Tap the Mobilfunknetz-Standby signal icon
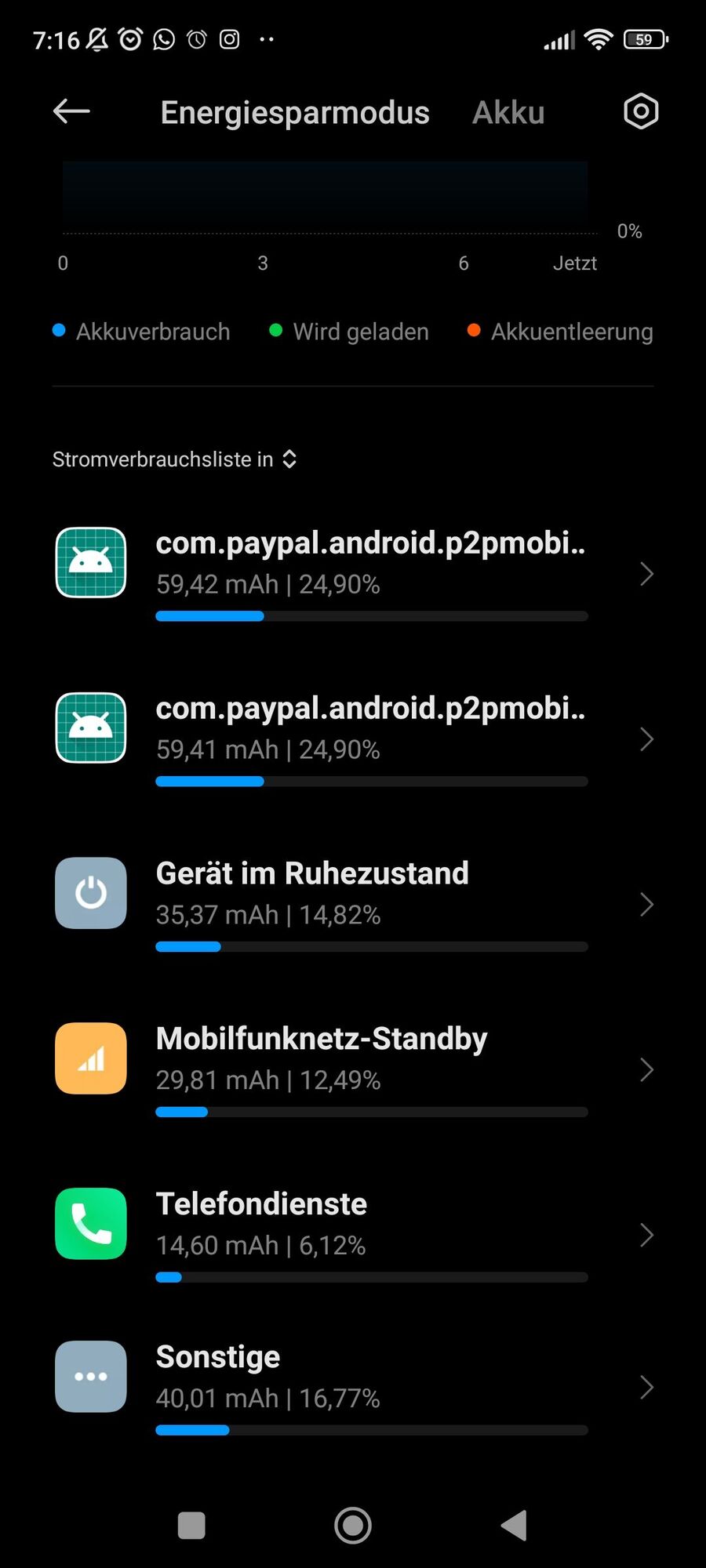The height and width of the screenshot is (1568, 706). [90, 1058]
